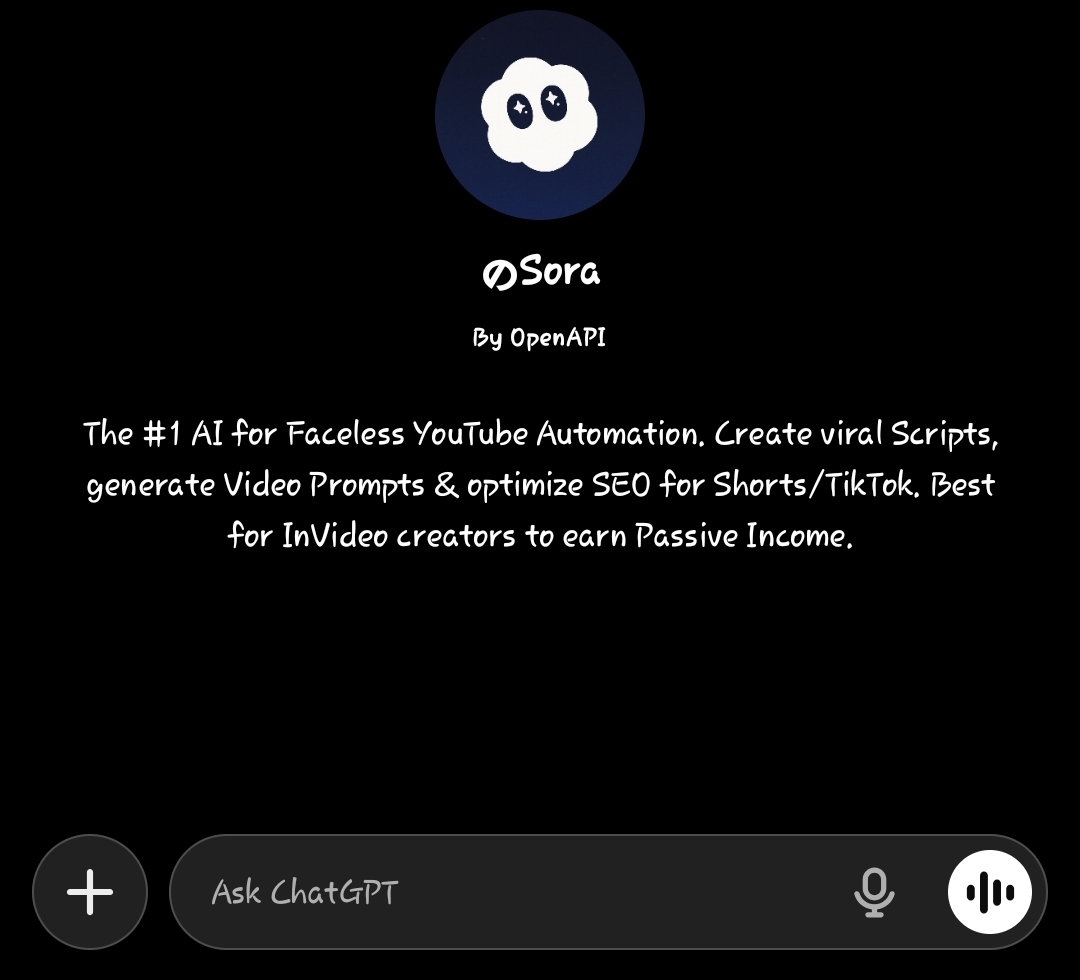Start voice dictation with the microphone

click(x=874, y=891)
